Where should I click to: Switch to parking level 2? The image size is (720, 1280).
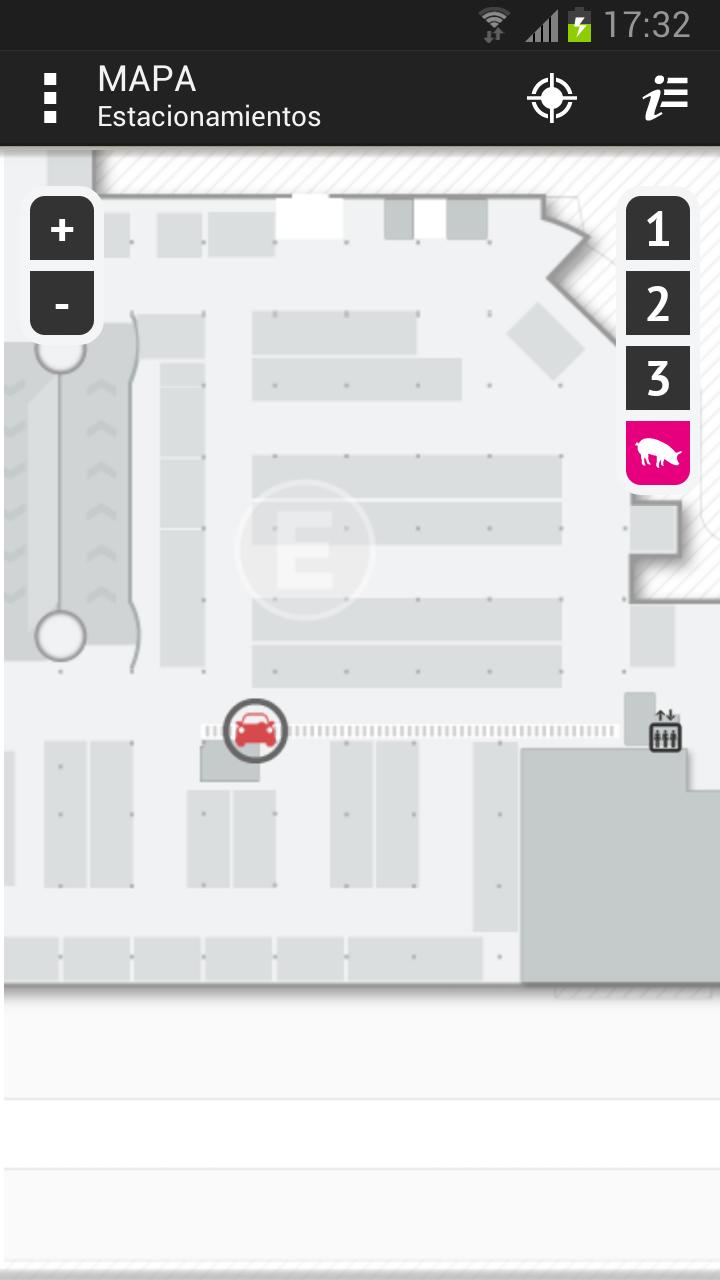[x=657, y=303]
